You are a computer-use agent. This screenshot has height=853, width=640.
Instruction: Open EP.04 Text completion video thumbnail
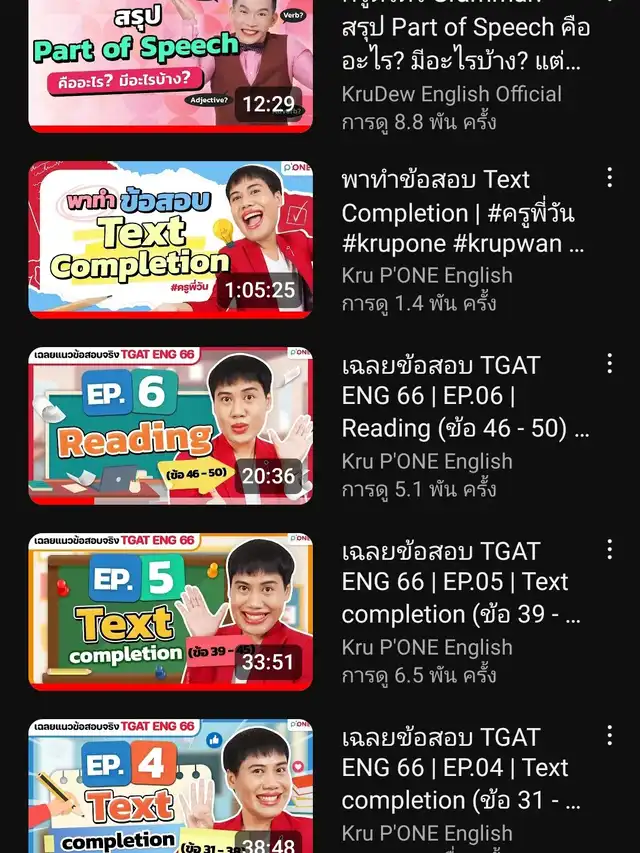170,786
